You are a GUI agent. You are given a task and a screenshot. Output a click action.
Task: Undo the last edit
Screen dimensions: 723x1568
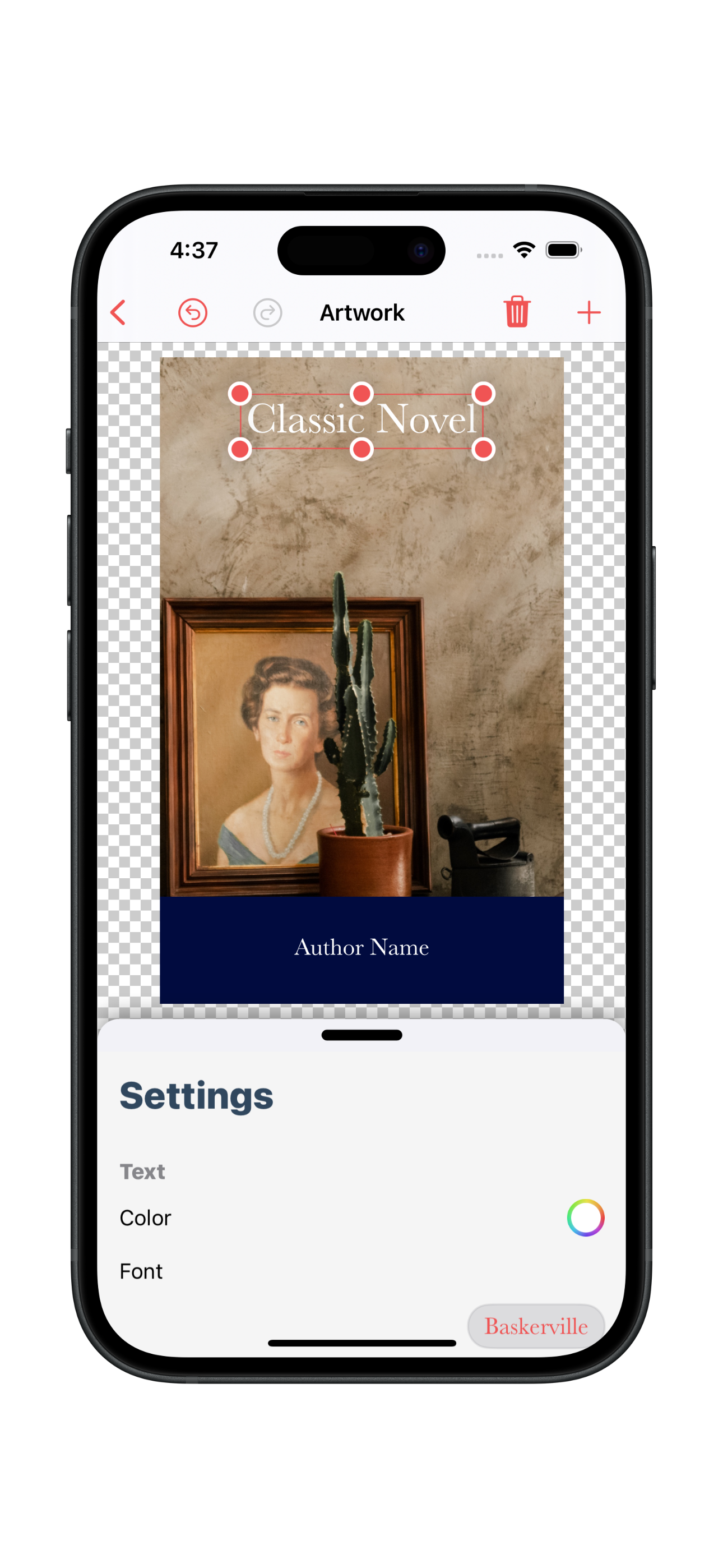[192, 312]
